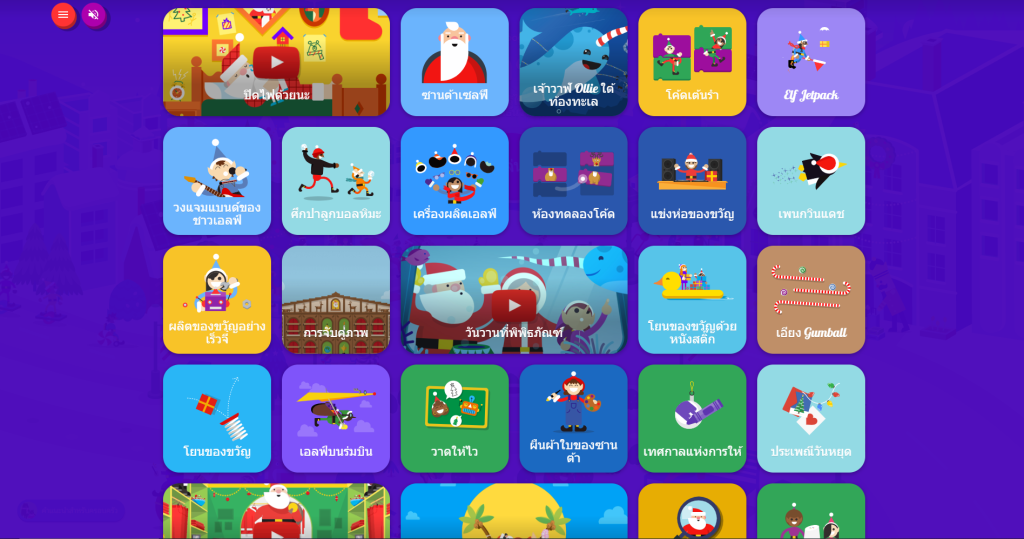Start the แข่งห่อของขวัญ game
Image resolution: width=1024 pixels, height=539 pixels.
click(x=692, y=180)
